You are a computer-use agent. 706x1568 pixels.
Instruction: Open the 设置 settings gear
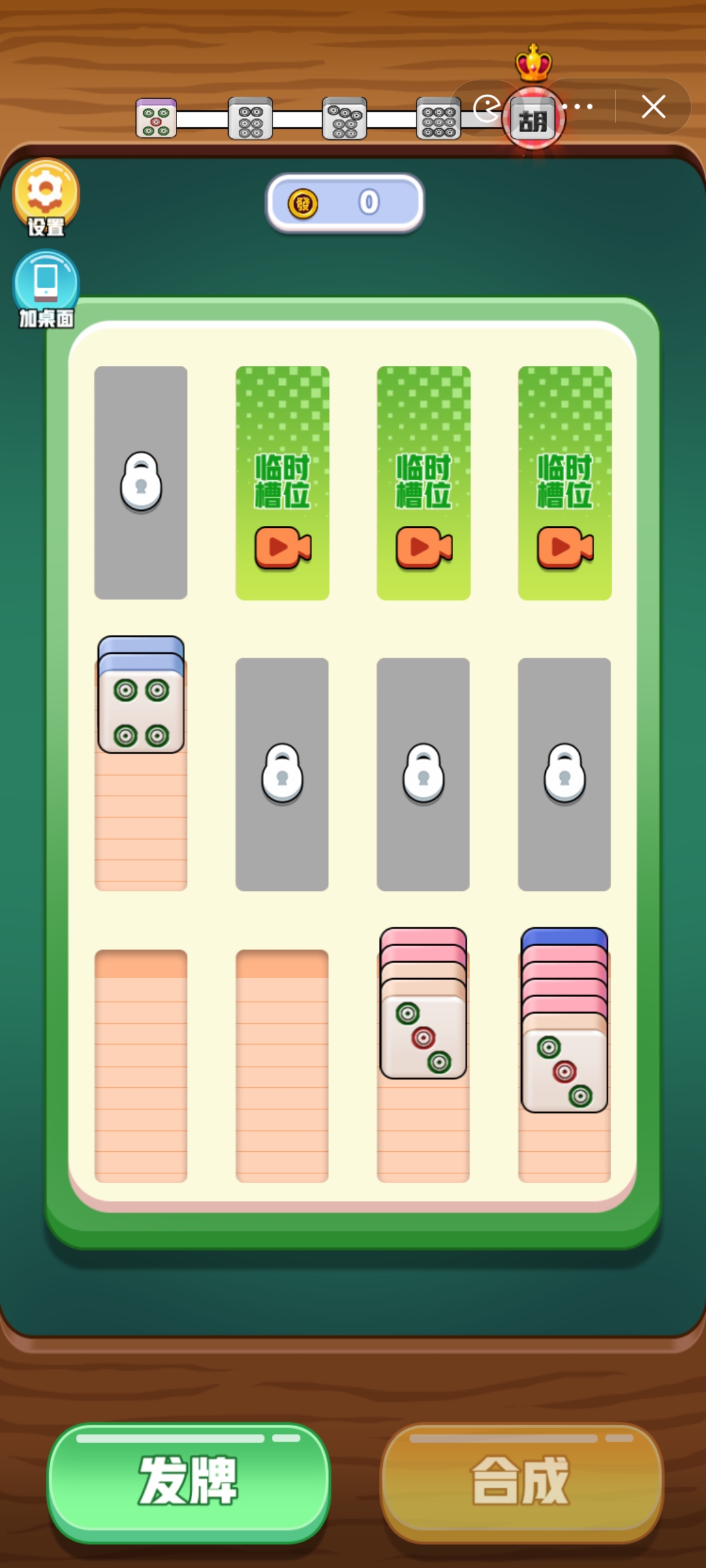click(x=45, y=196)
